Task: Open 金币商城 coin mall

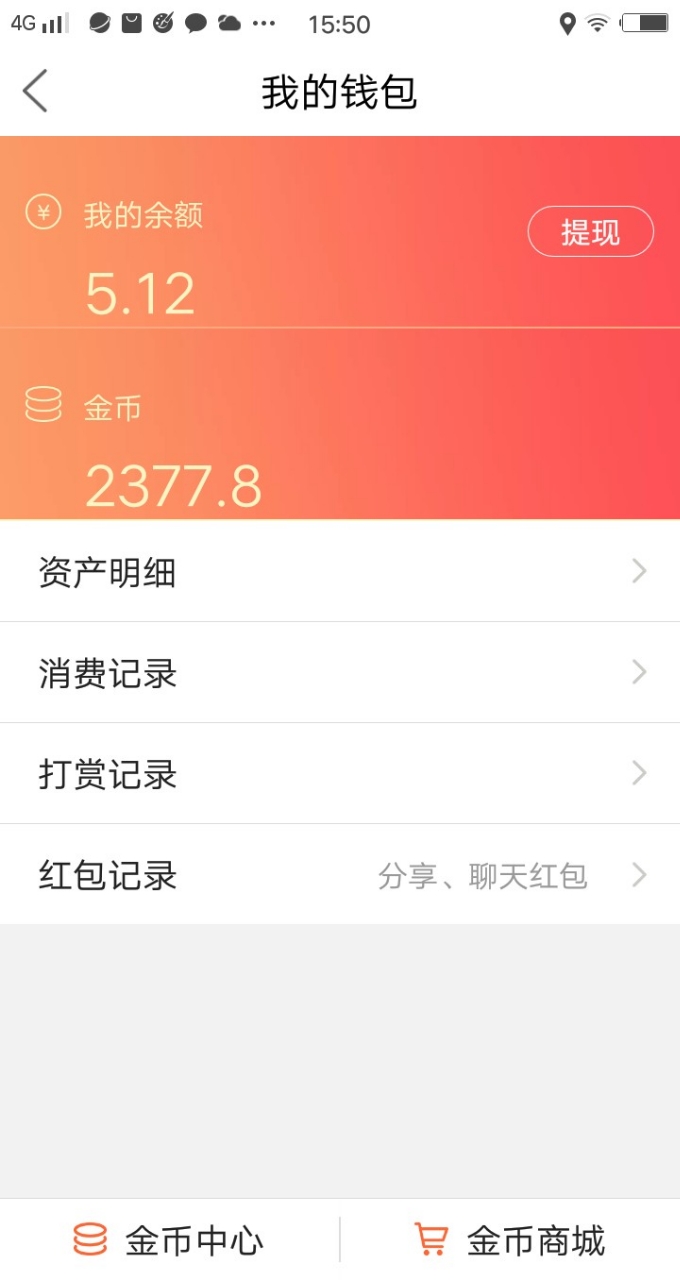Action: tap(510, 1240)
